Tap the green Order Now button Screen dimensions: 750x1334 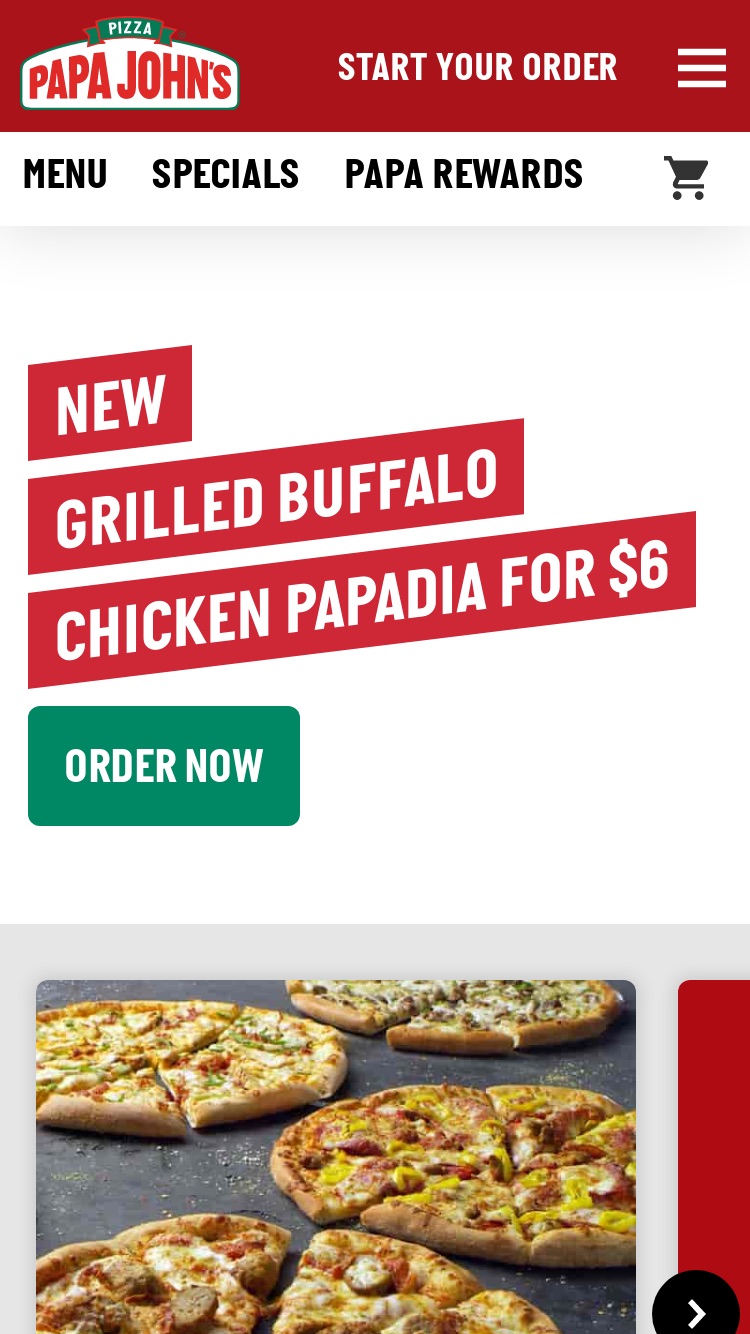click(x=164, y=766)
